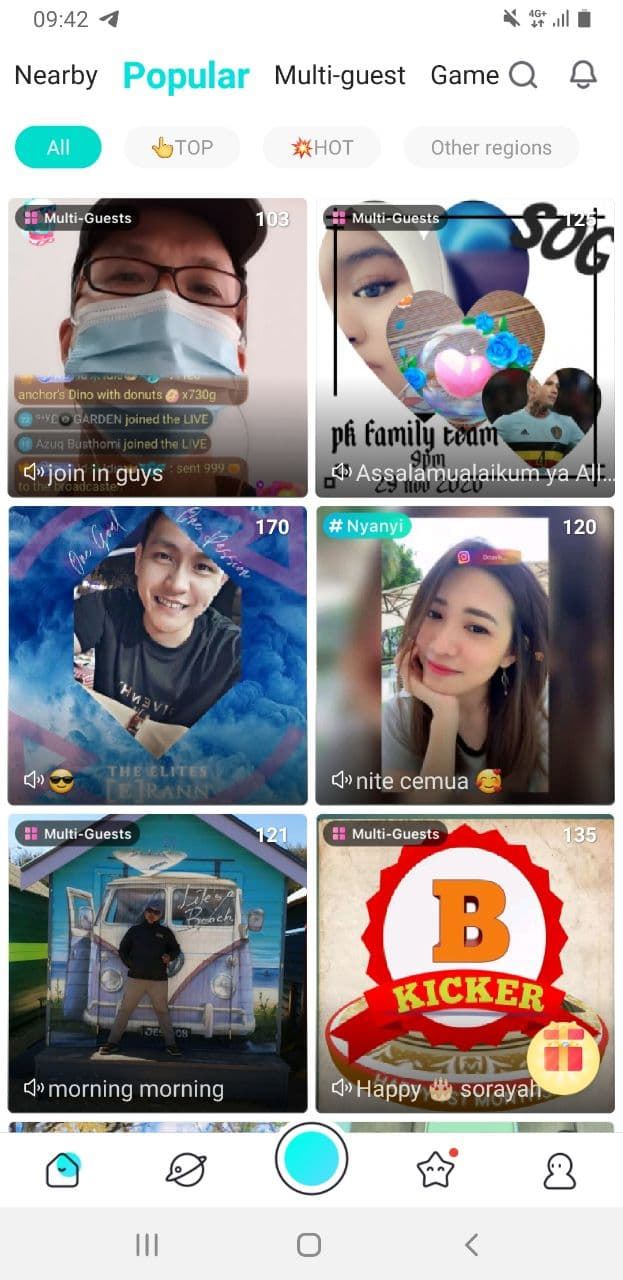
Task: Select the All filter chip
Action: [58, 147]
